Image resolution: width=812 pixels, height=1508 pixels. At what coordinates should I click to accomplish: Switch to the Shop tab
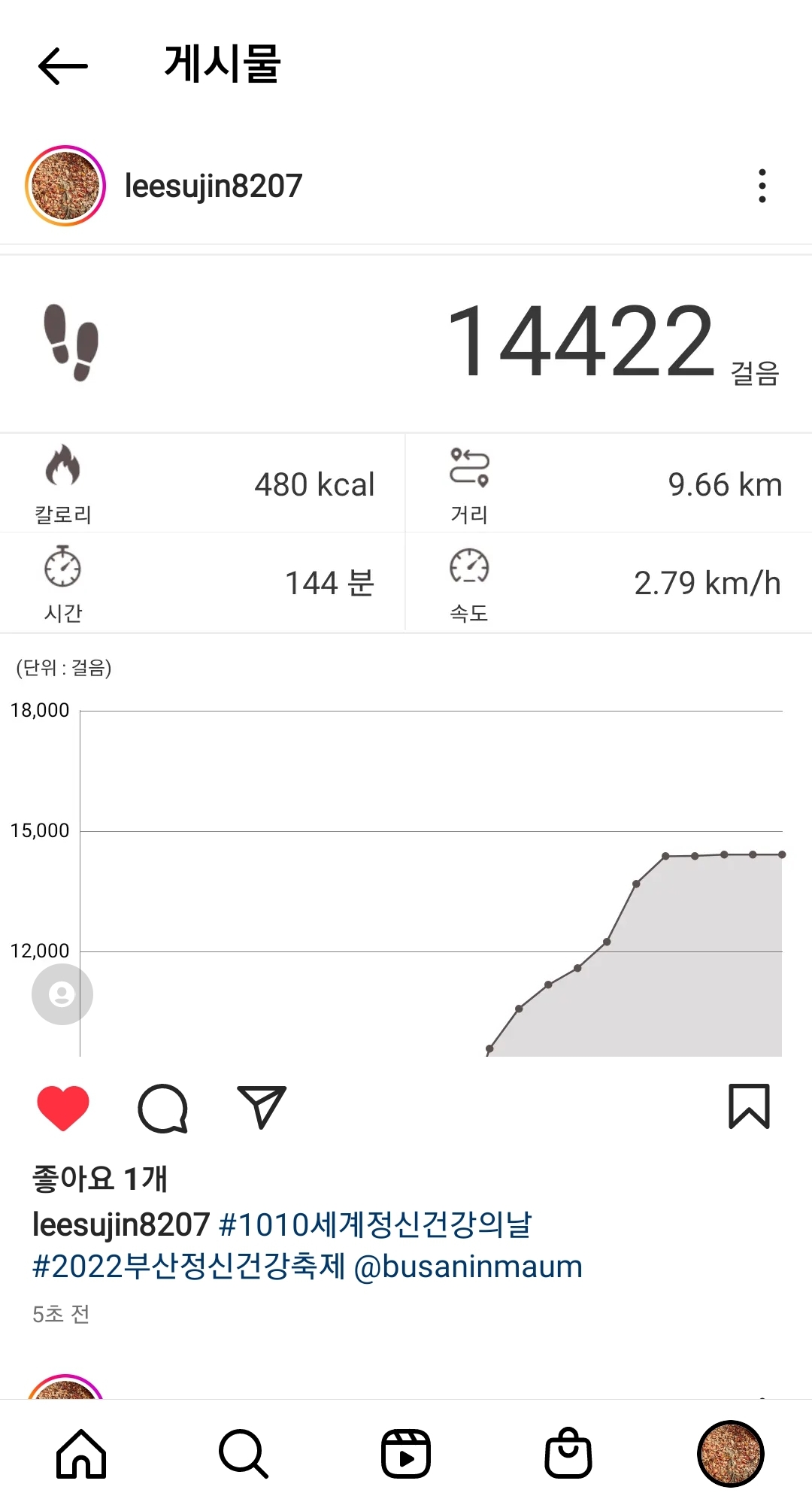568,1454
